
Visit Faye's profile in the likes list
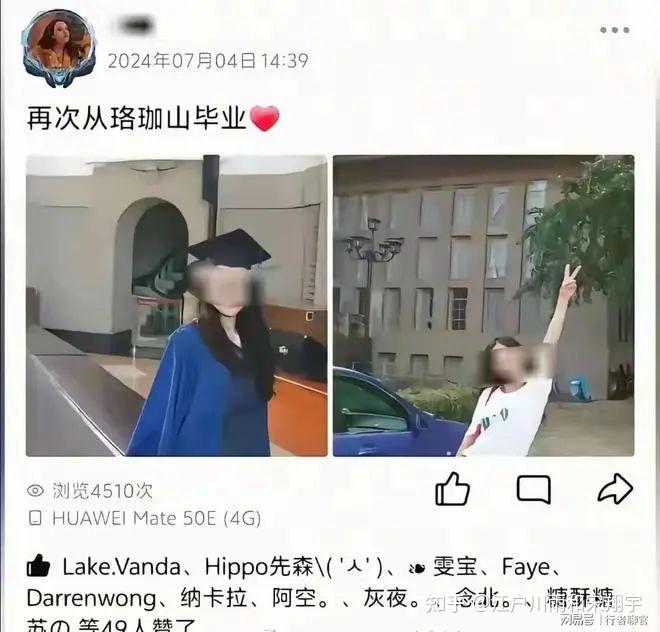point(523,566)
